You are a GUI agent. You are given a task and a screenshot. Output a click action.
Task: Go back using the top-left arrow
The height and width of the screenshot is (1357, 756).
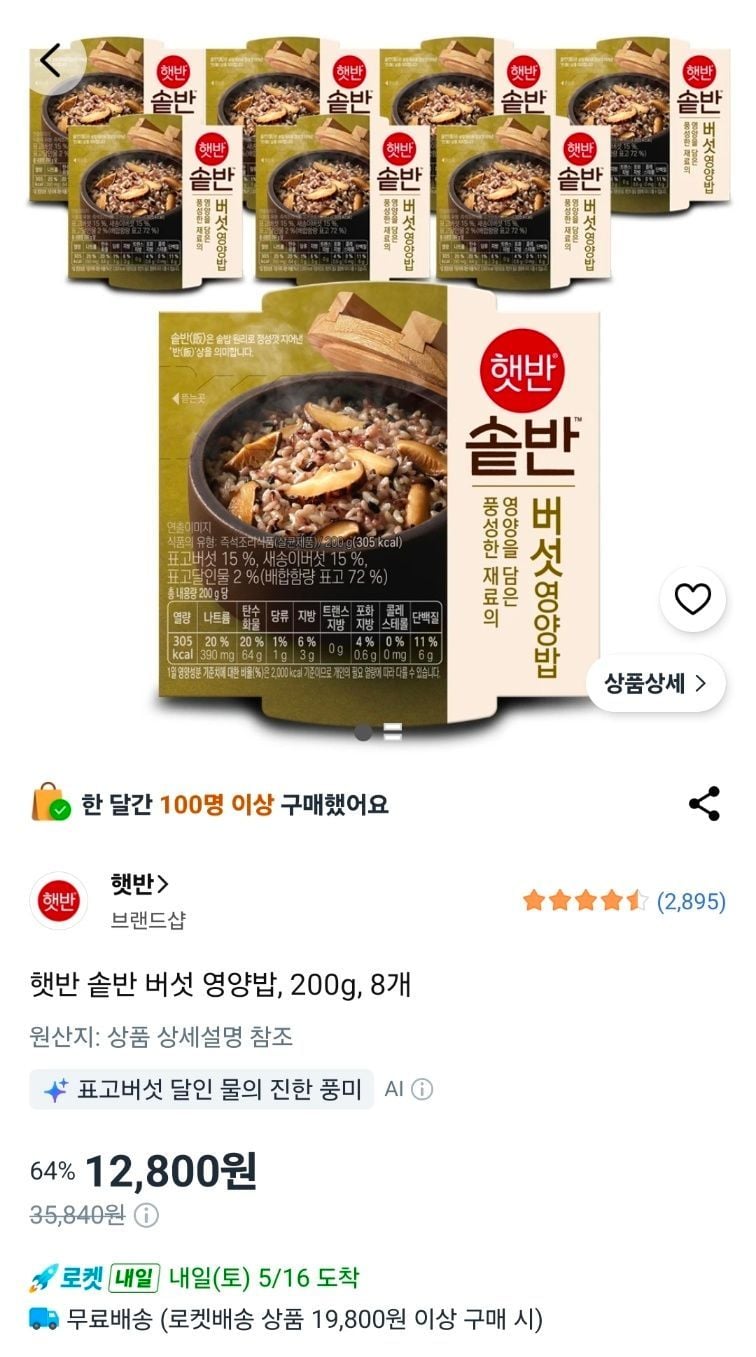click(51, 61)
